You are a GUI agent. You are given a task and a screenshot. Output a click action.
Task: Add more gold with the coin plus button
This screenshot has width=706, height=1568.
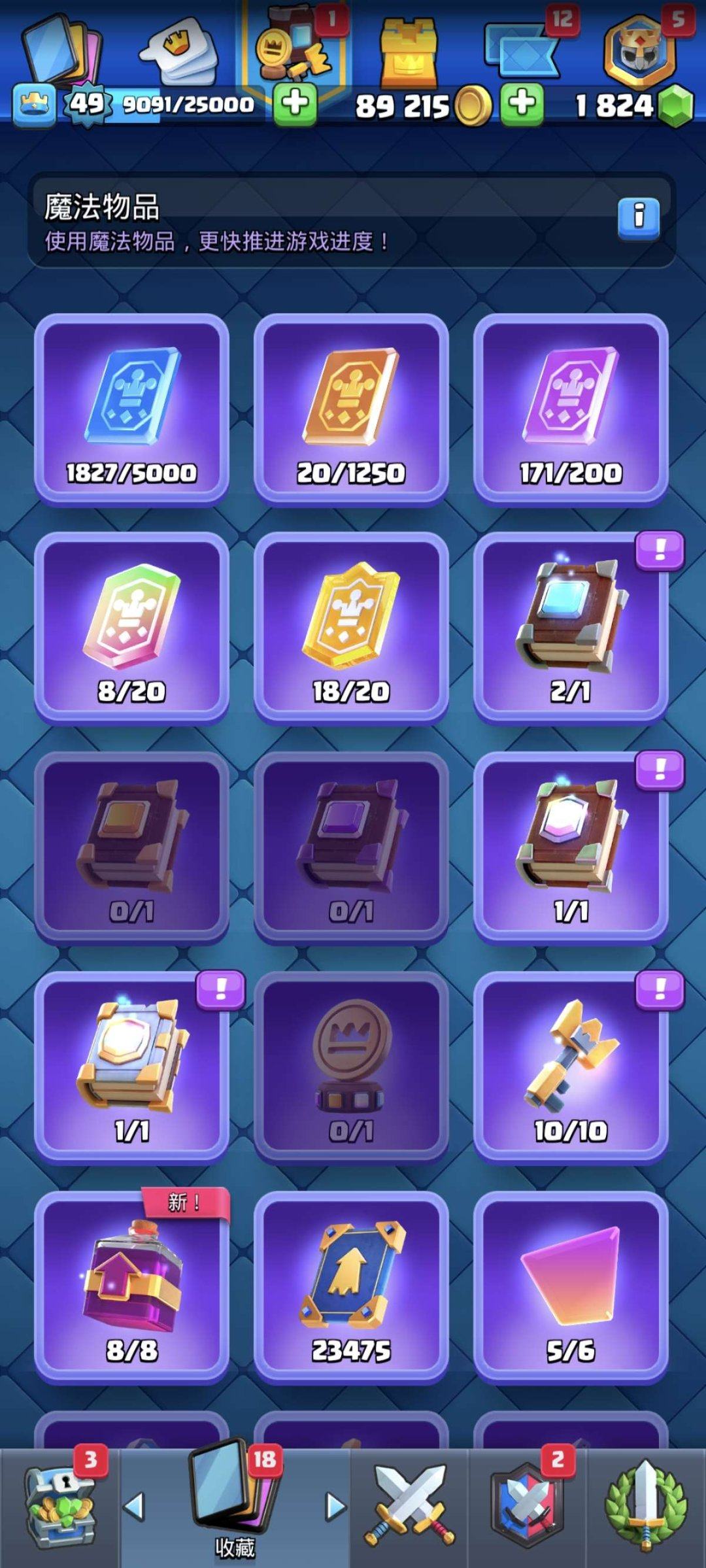pyautogui.click(x=522, y=104)
